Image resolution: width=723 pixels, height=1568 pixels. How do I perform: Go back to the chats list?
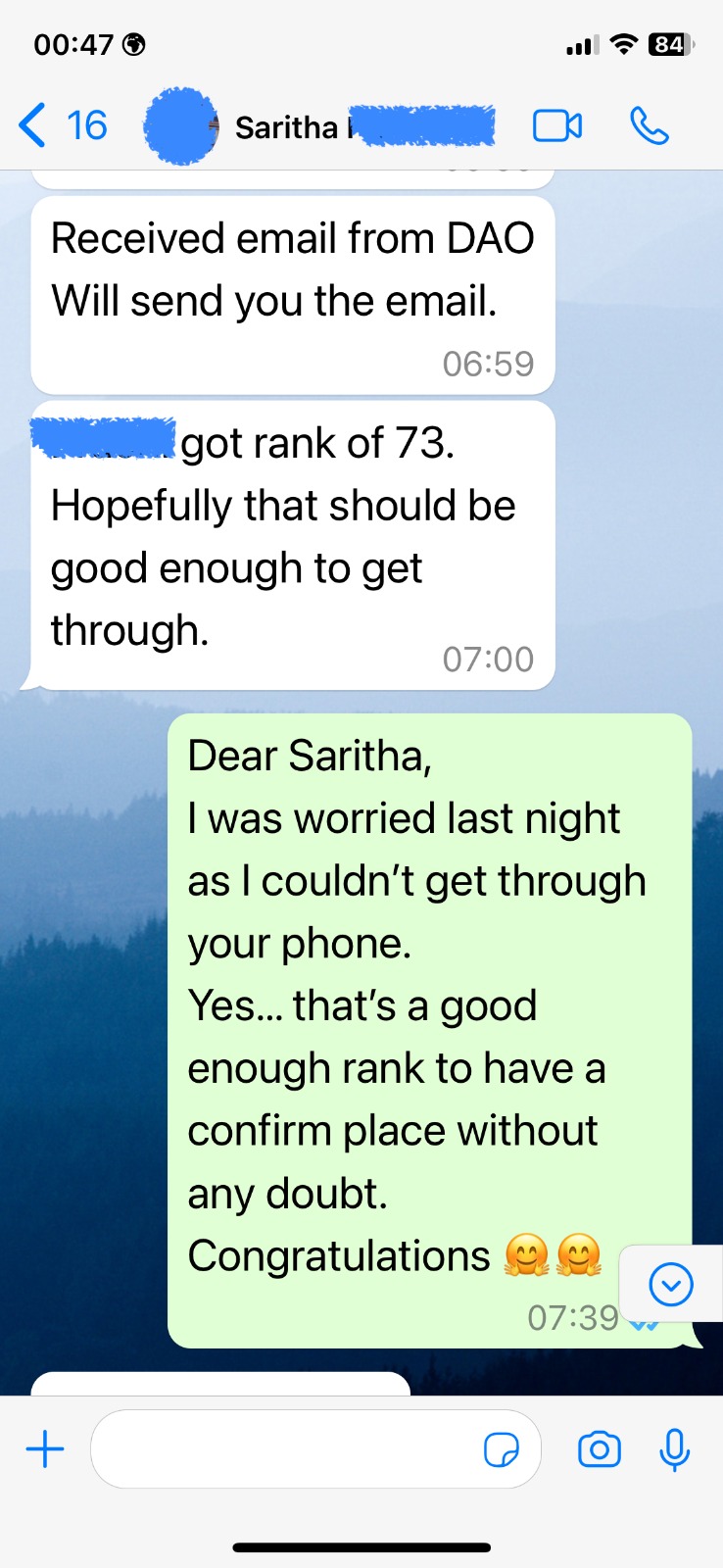click(x=61, y=126)
